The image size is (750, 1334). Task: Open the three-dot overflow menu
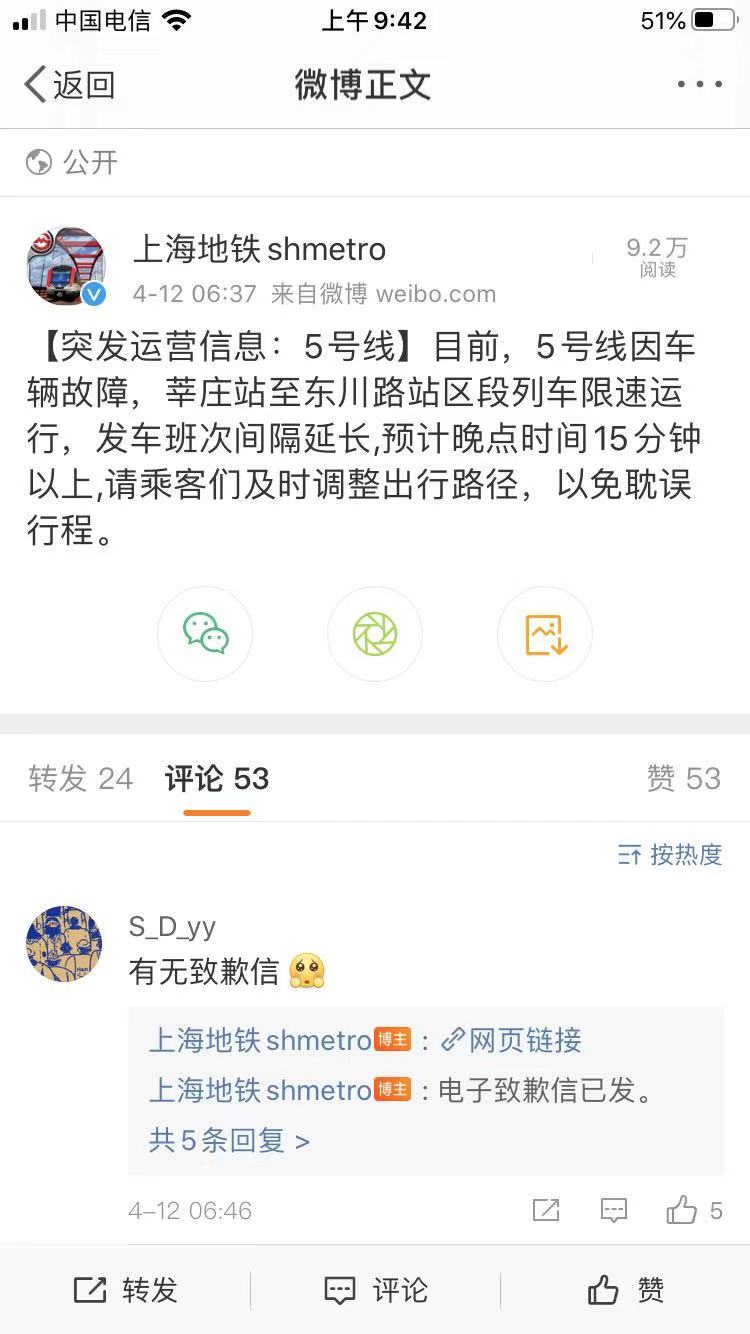point(699,84)
